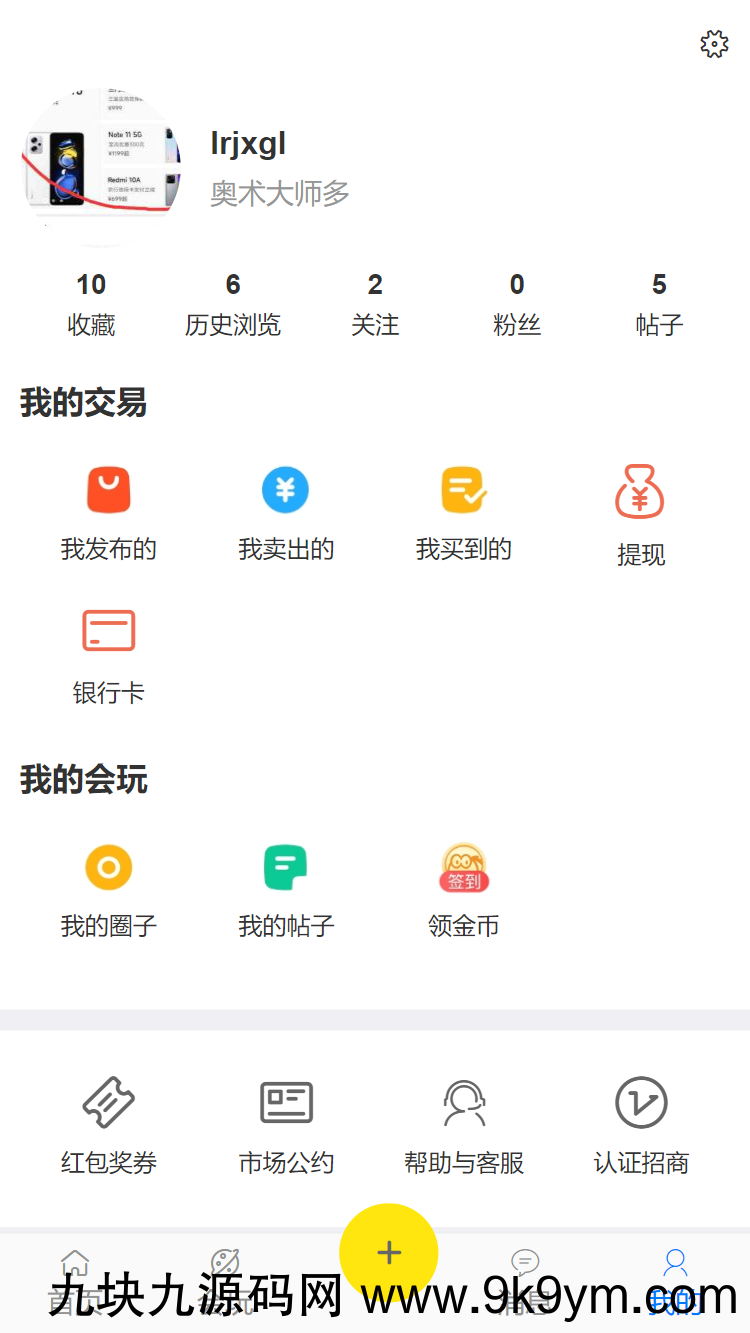Open 关注 following list
This screenshot has width=750, height=1333.
375,305
